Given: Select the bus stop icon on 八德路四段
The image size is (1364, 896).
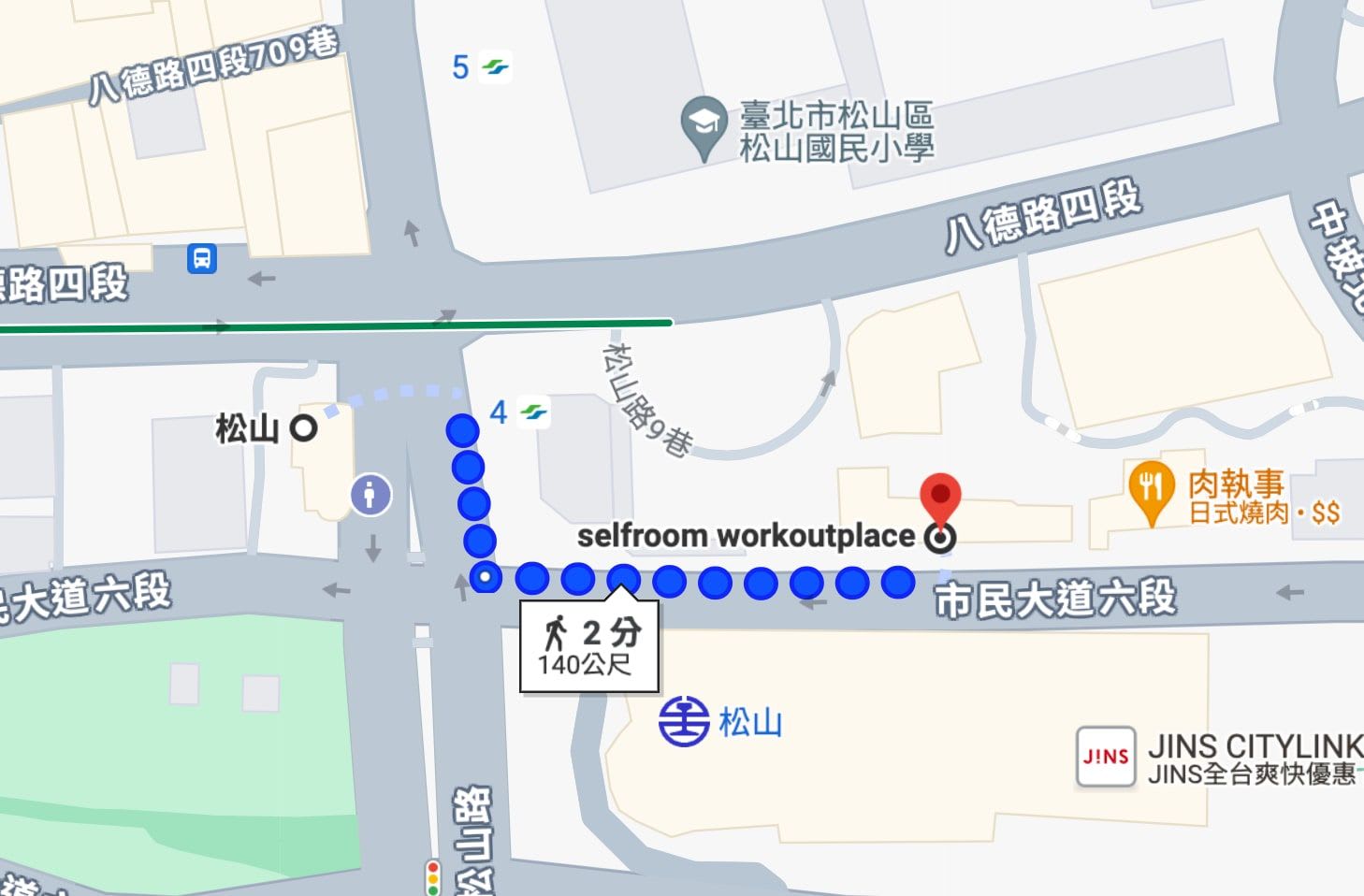Looking at the screenshot, I should point(201,258).
